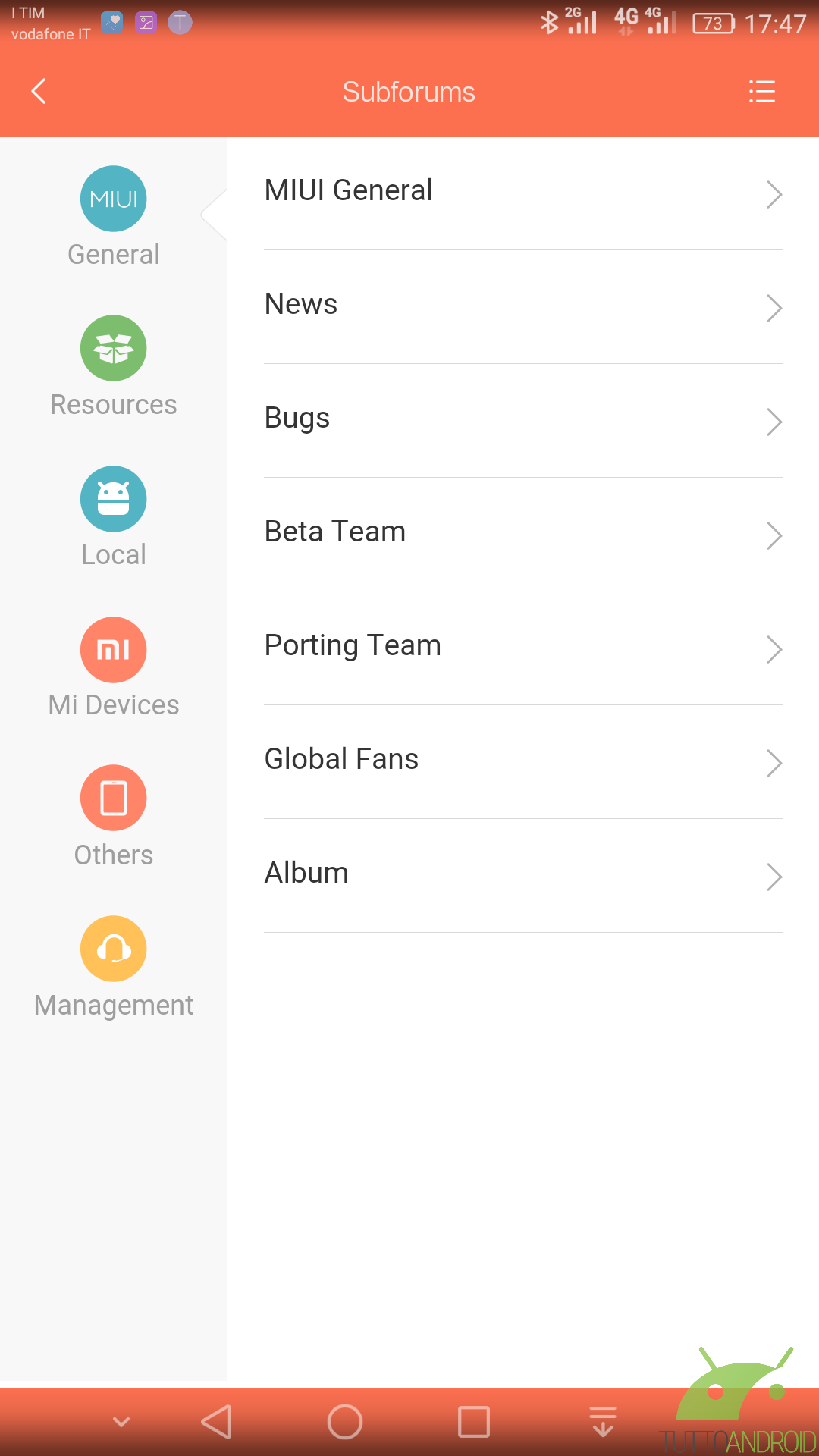Screen dimensions: 819x1456
Task: Go back using the top-left arrow
Action: pyautogui.click(x=39, y=91)
